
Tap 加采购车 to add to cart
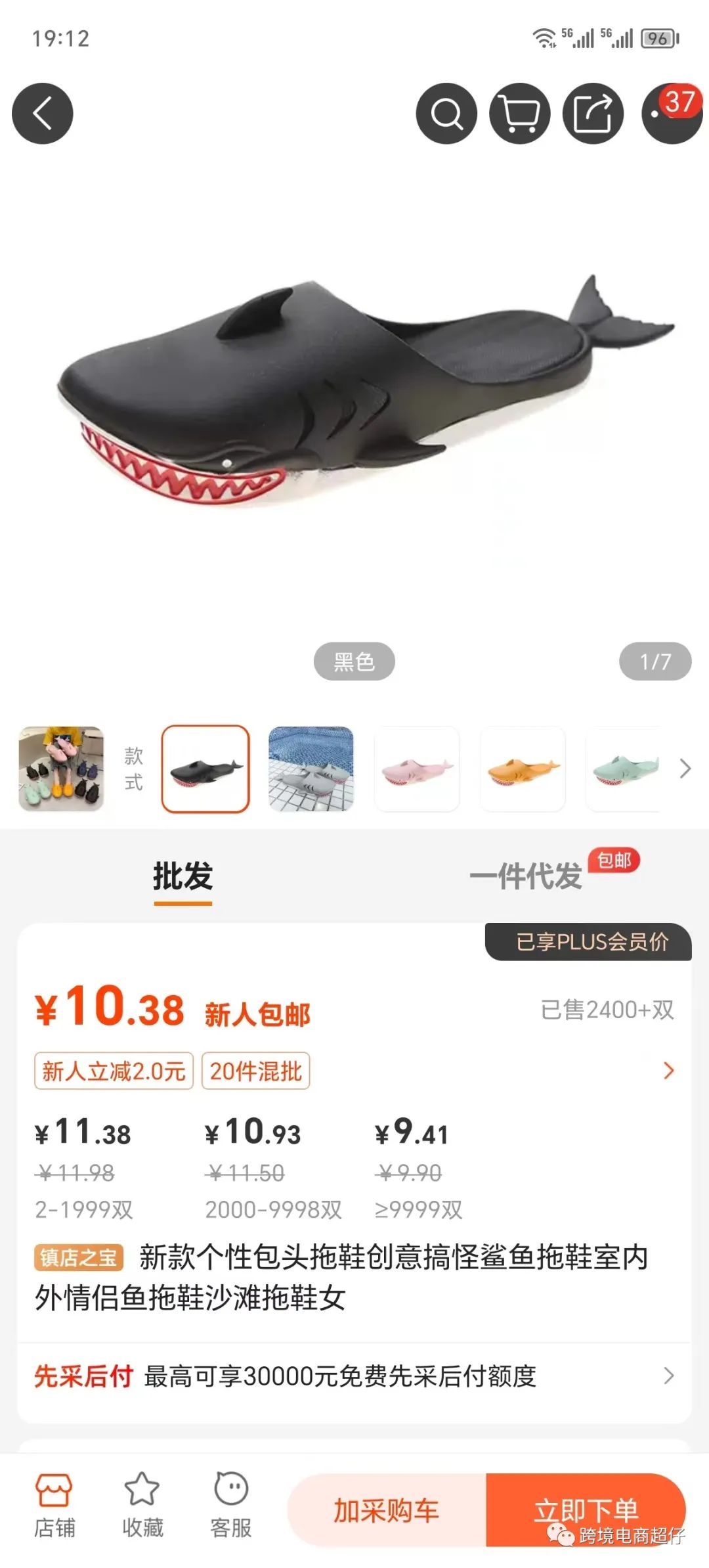click(x=387, y=1510)
